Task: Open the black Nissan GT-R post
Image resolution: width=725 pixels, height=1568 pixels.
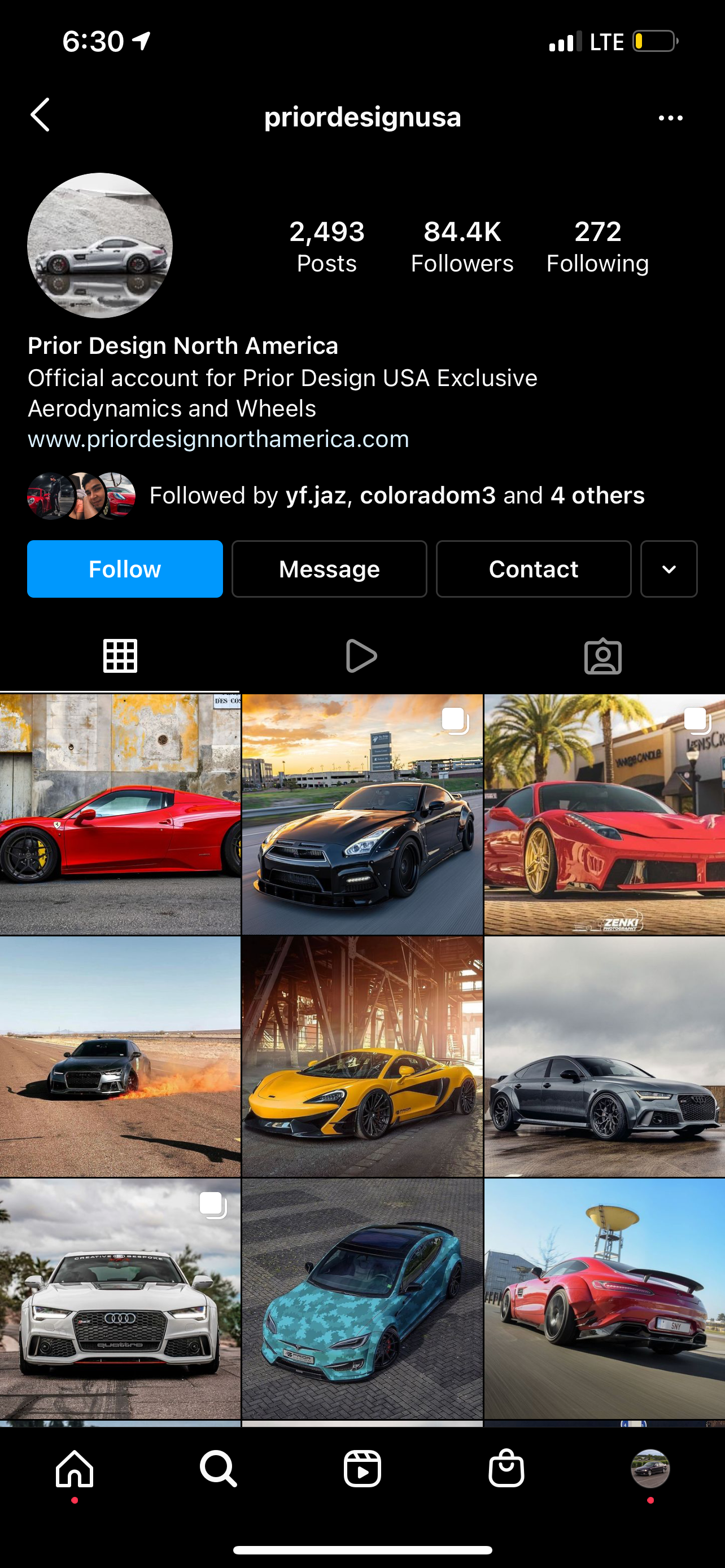Action: tap(362, 814)
